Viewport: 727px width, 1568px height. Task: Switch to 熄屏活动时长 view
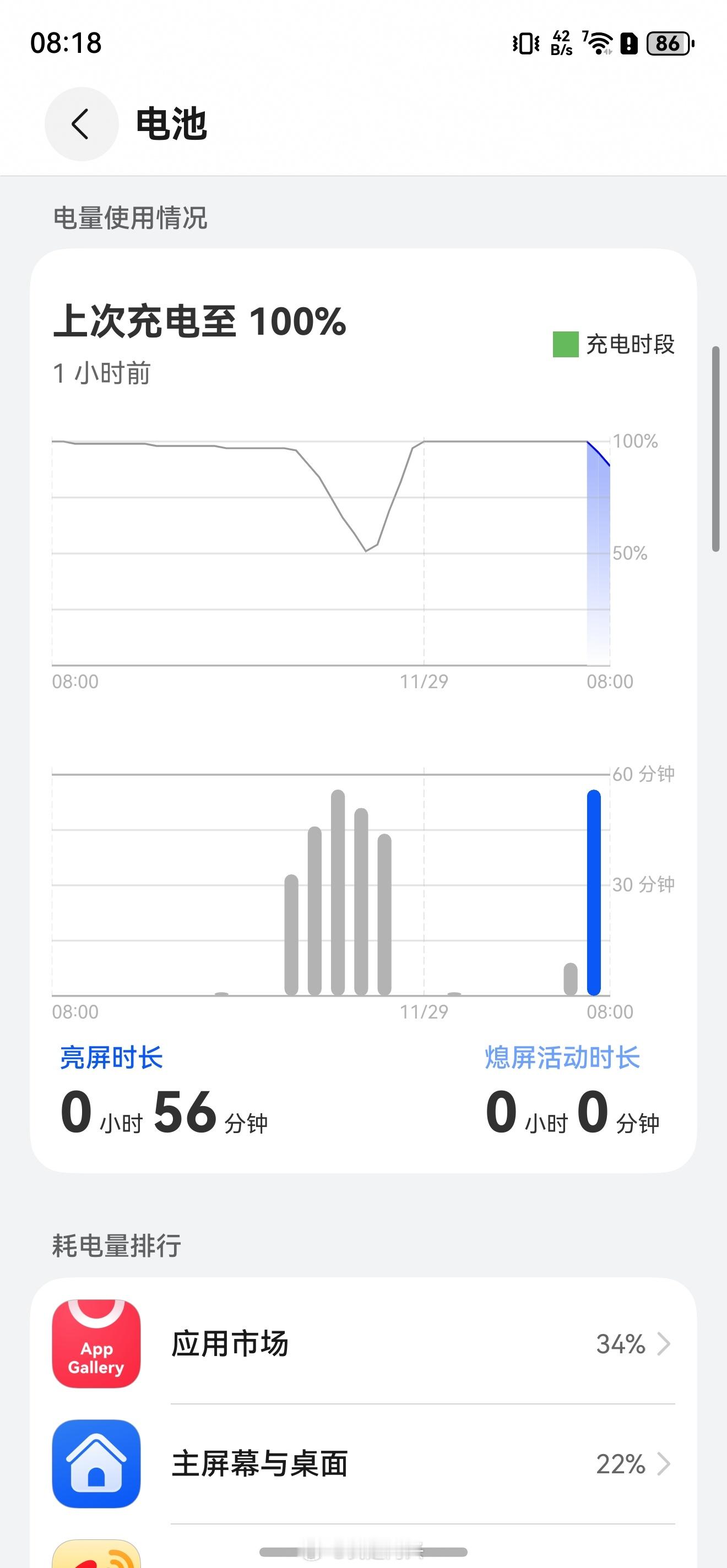[561, 1058]
